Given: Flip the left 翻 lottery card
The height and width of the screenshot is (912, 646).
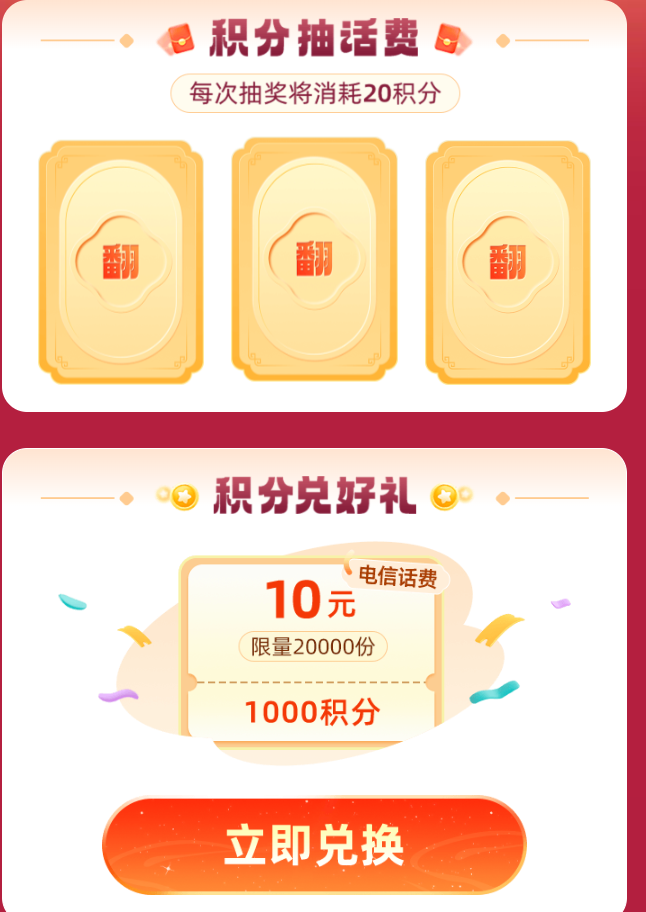Looking at the screenshot, I should pos(120,261).
